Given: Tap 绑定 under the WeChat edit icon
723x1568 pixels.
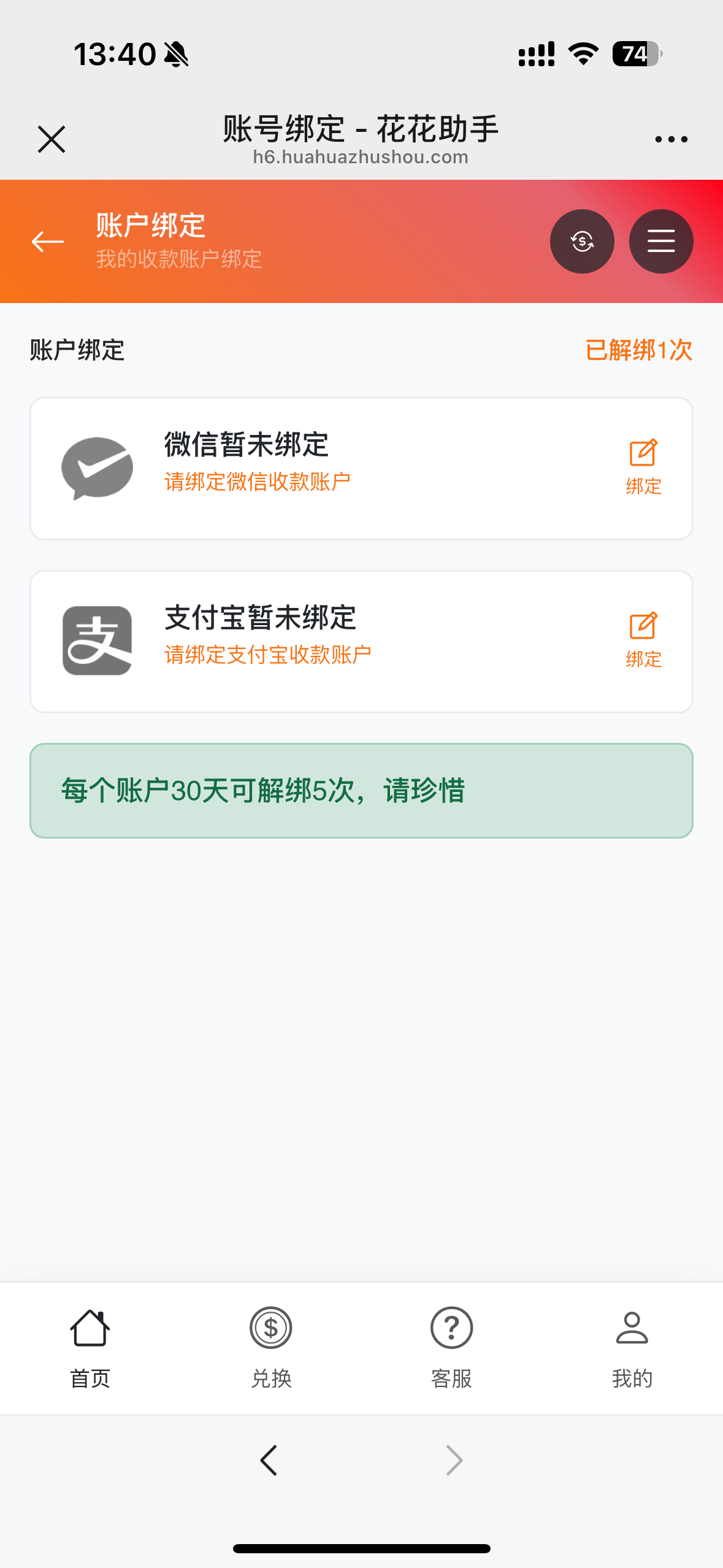Looking at the screenshot, I should pos(642,486).
